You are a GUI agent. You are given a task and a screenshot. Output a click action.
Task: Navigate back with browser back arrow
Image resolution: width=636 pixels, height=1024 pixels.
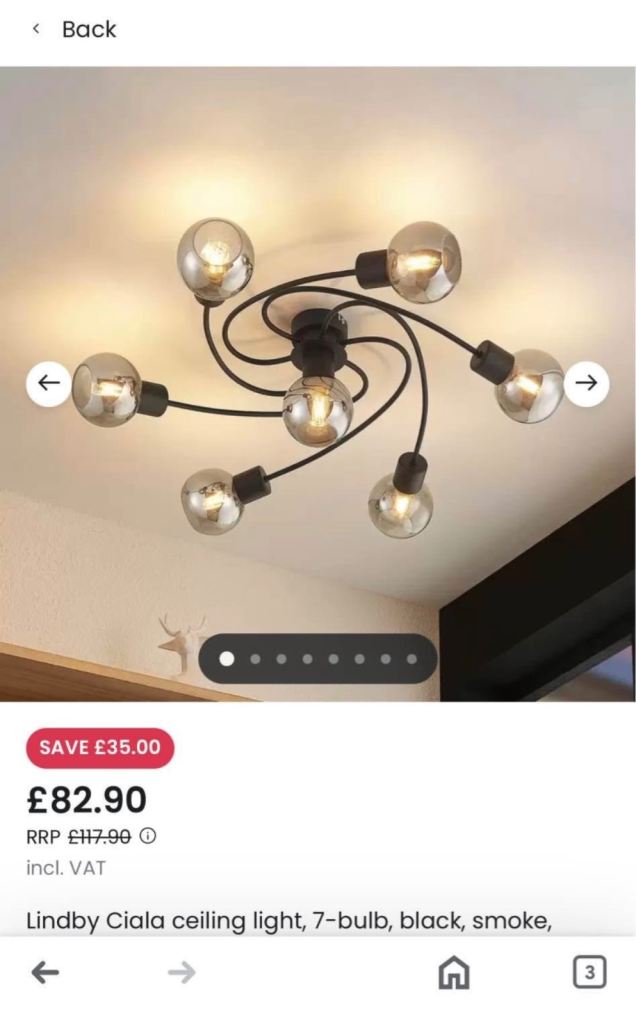[x=45, y=971]
